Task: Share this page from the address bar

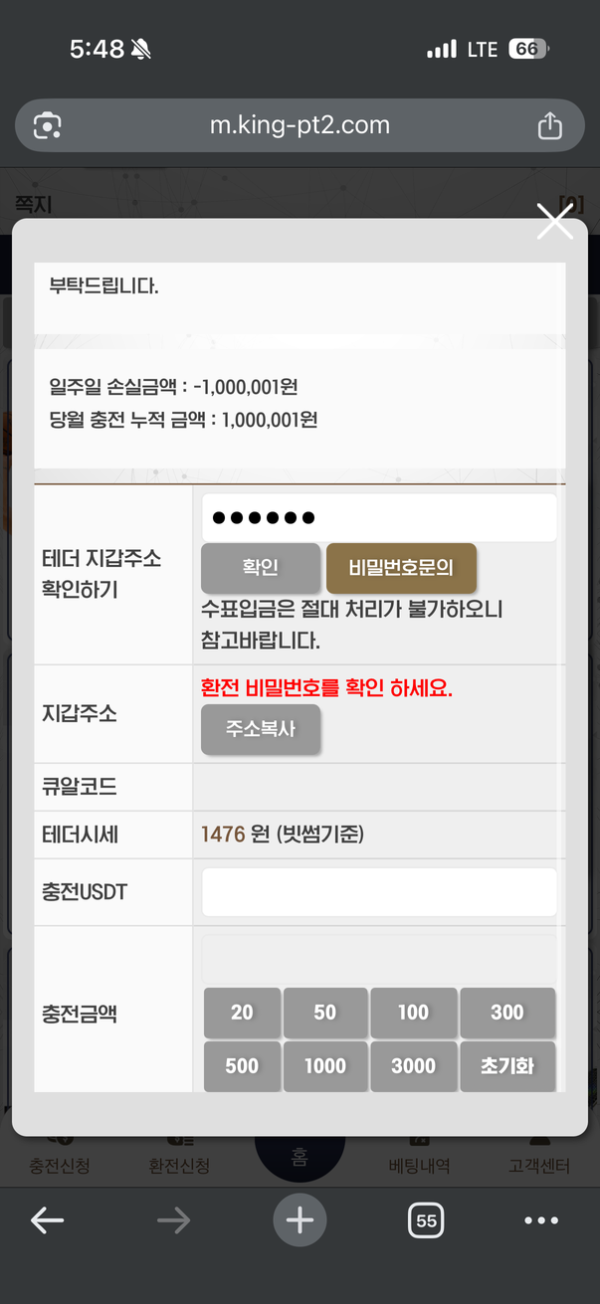Action: click(x=550, y=126)
